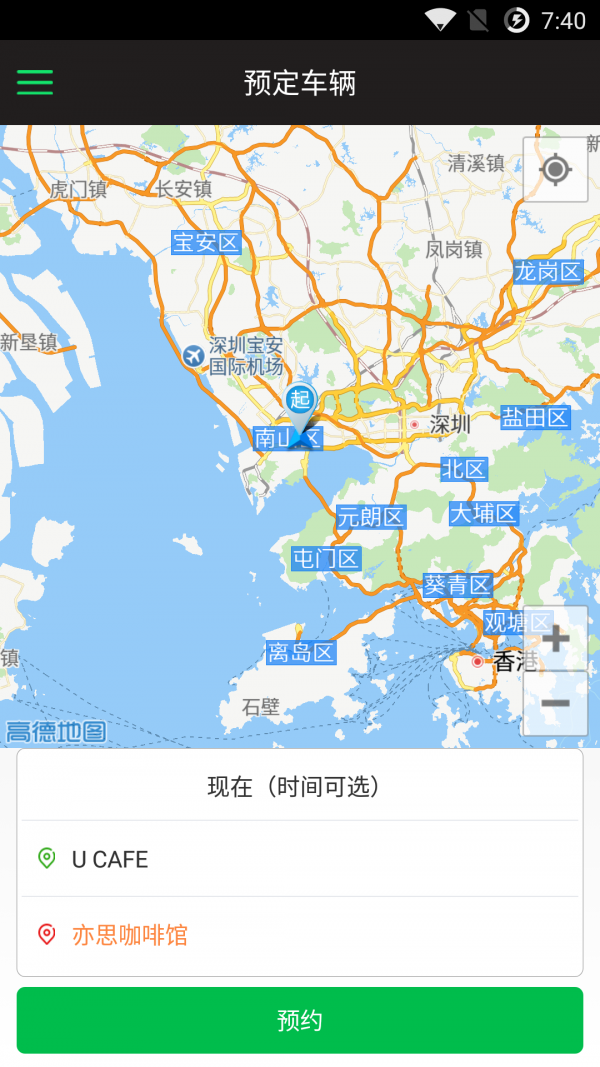Choose pickup time from 现在（时间可选）row
Image resolution: width=600 pixels, height=1067 pixels.
pos(300,786)
